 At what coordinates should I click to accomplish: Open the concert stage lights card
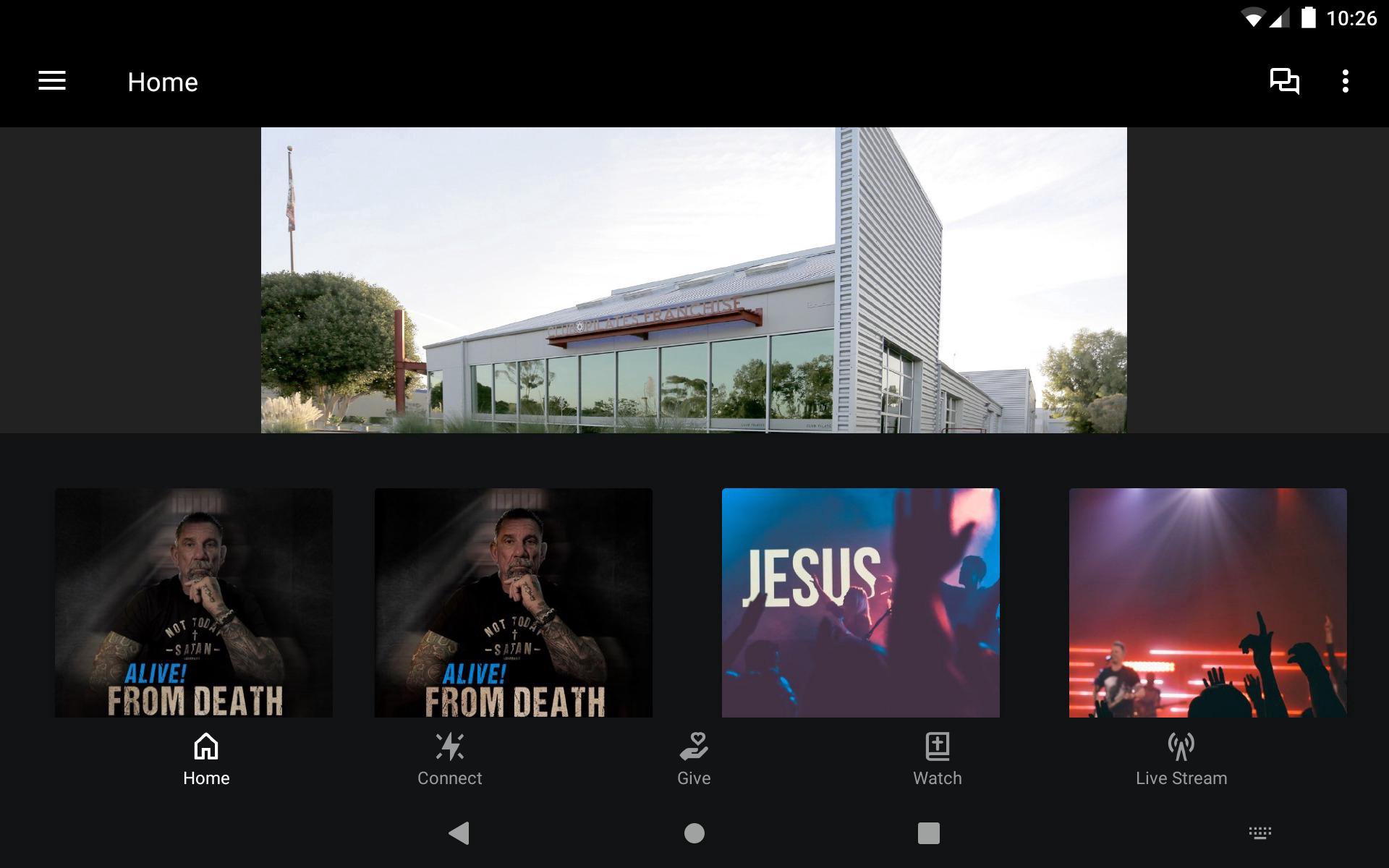point(1207,603)
